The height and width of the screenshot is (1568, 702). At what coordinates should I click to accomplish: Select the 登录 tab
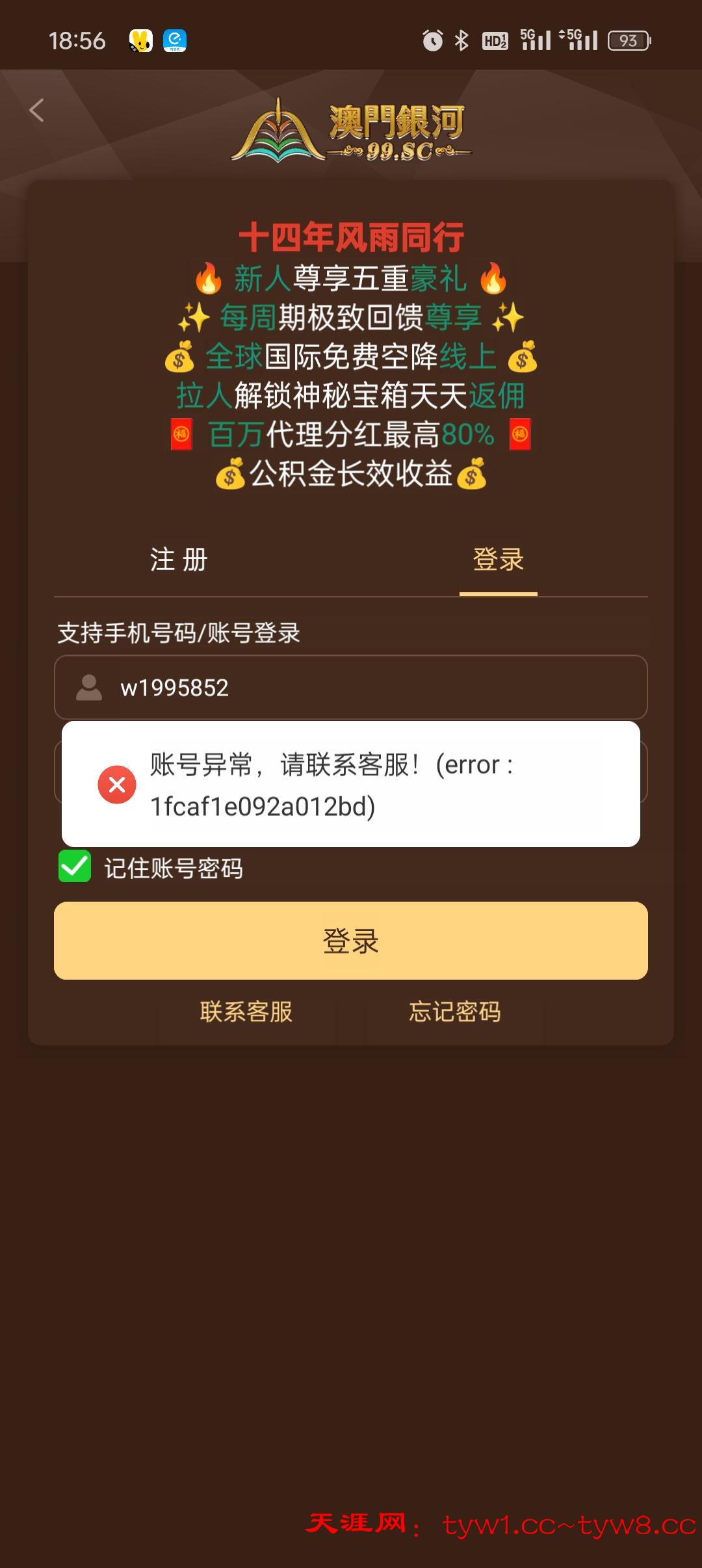(x=498, y=560)
